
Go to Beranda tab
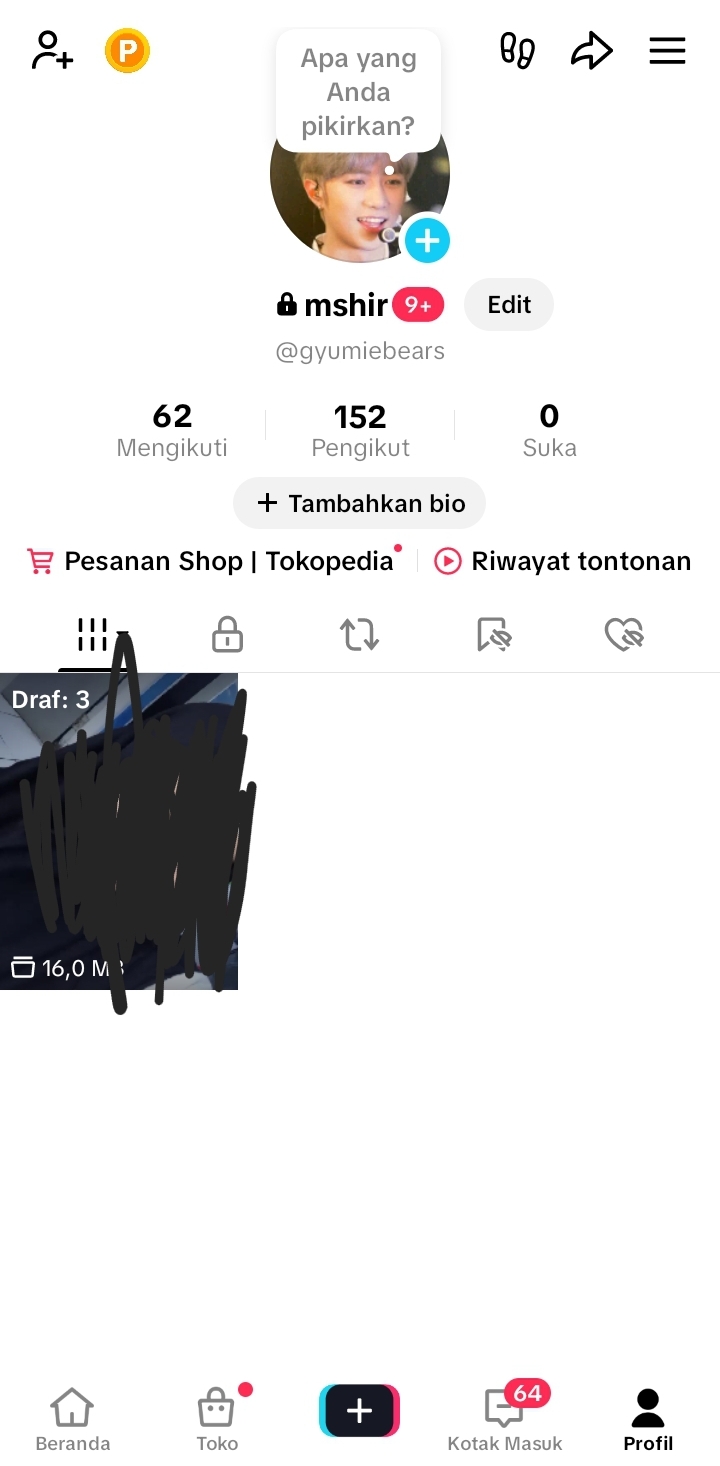(x=72, y=1420)
